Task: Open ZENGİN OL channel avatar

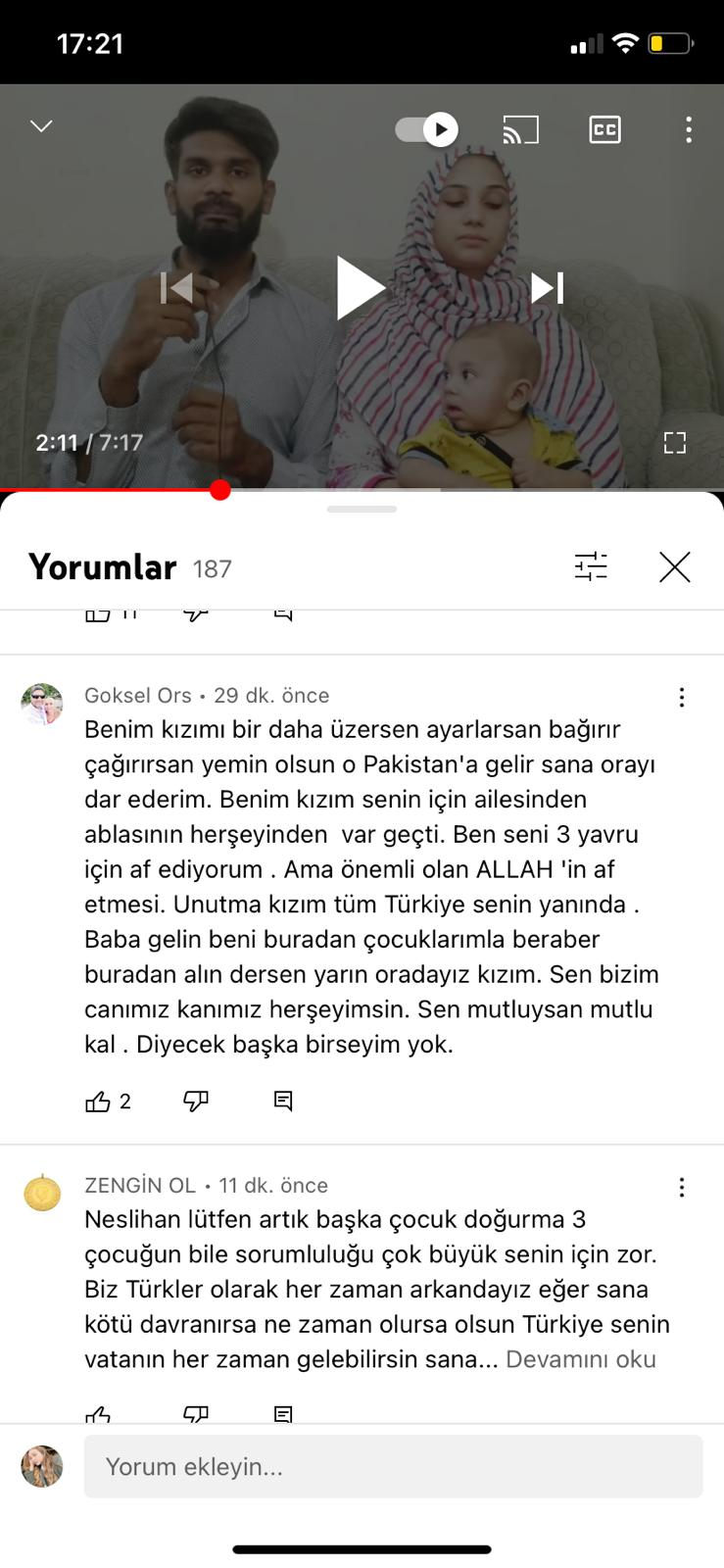Action: point(42,1193)
